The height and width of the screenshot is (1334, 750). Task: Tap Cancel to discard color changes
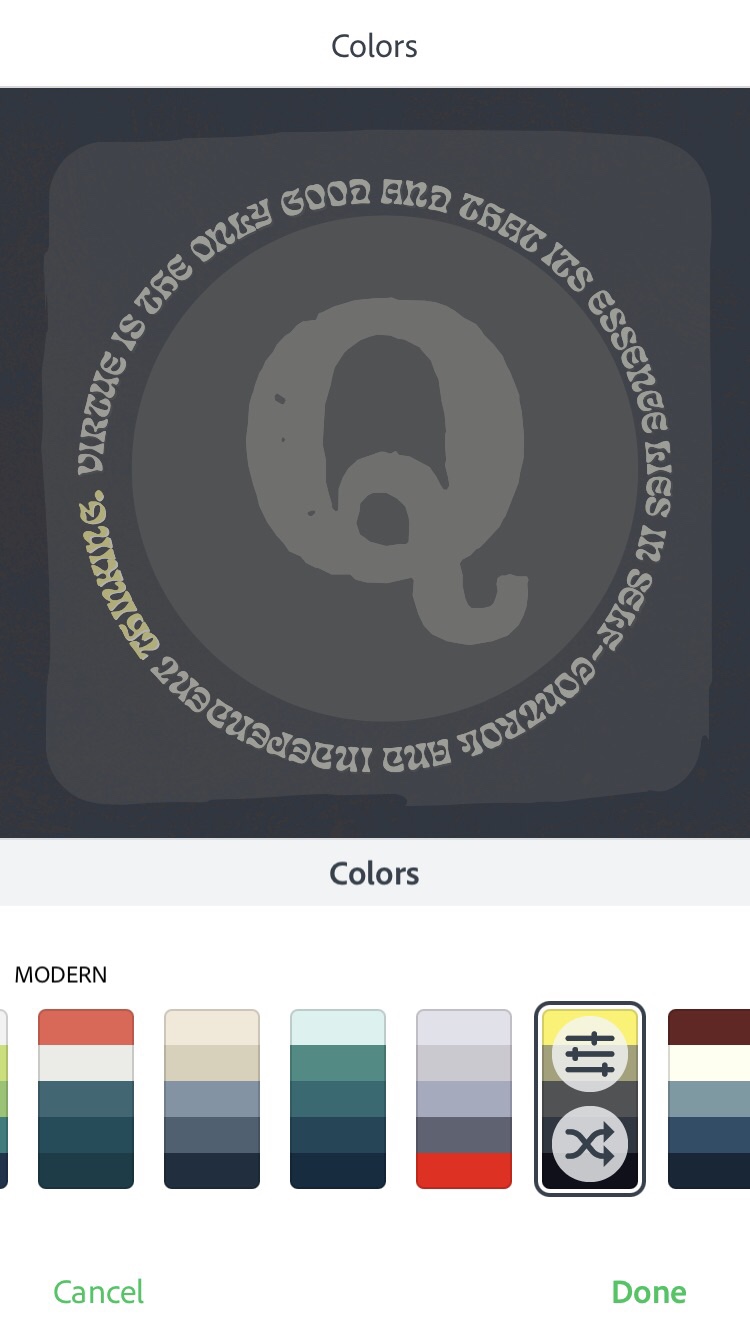pos(98,1291)
